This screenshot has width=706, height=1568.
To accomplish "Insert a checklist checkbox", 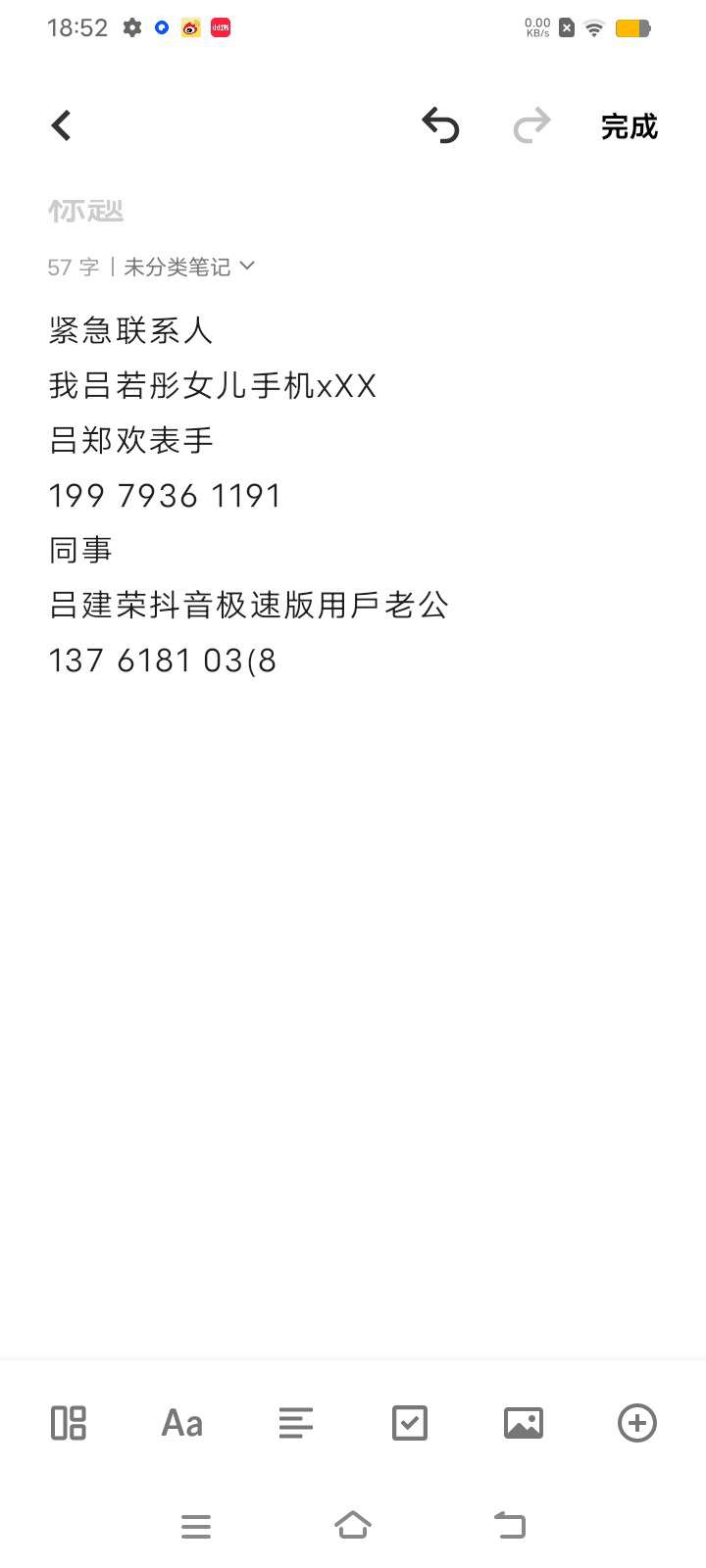I will tap(410, 1423).
